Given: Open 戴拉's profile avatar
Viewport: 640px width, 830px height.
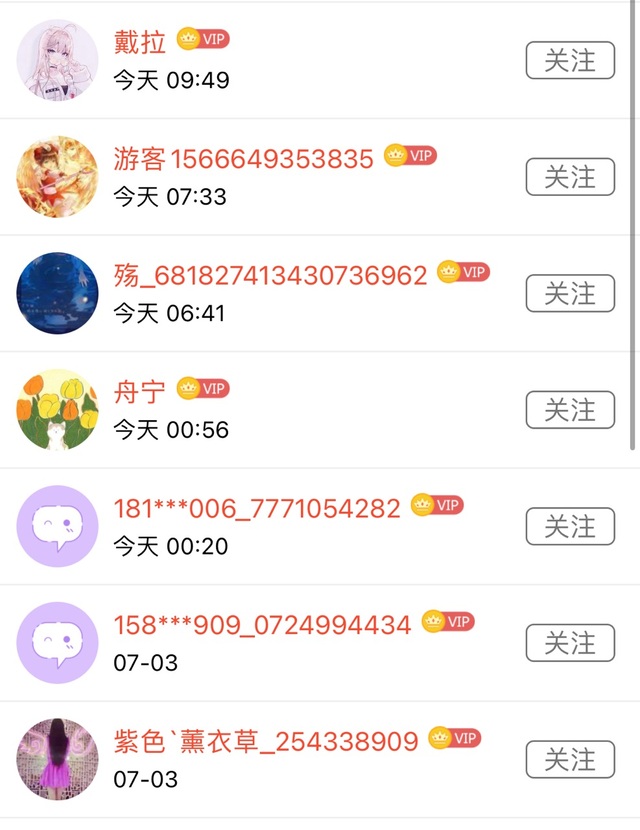Looking at the screenshot, I should click(x=58, y=60).
